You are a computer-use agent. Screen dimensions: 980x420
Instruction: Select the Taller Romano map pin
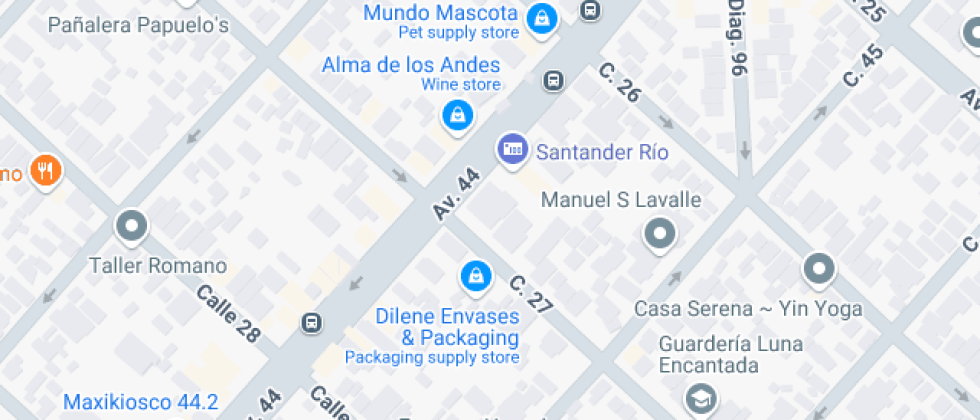tap(132, 227)
